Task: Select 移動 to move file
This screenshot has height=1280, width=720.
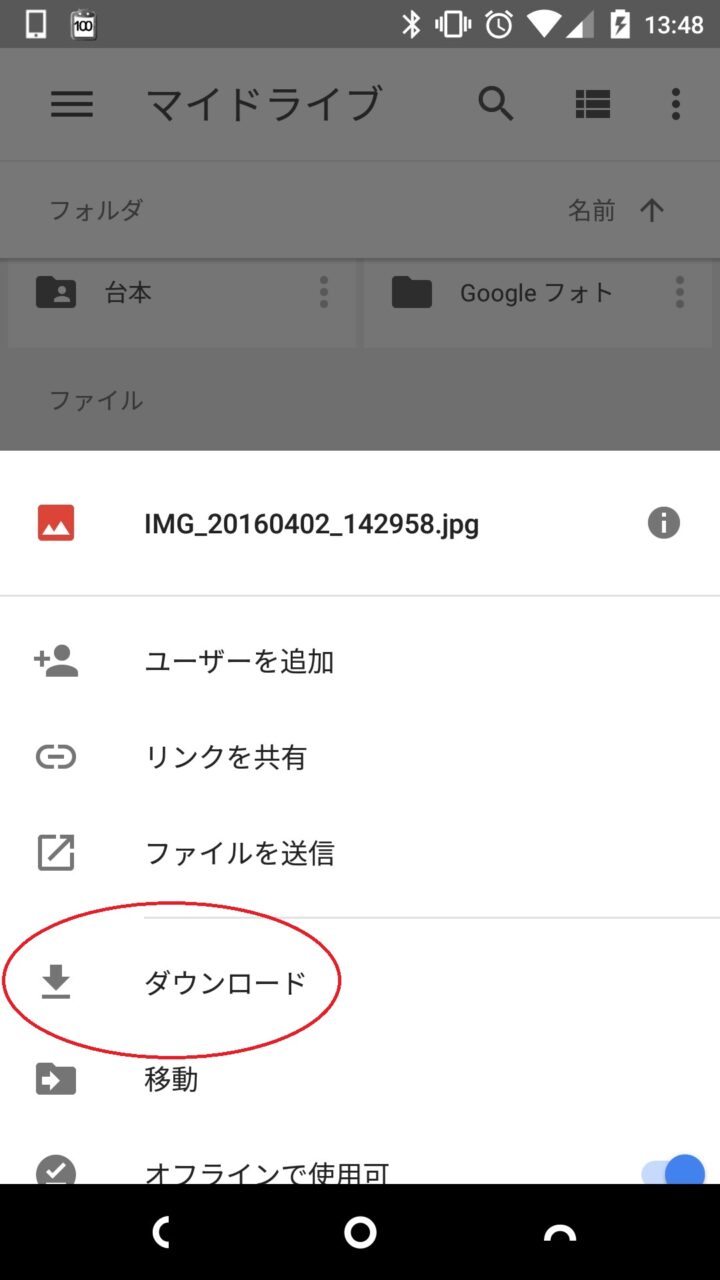Action: point(171,1079)
